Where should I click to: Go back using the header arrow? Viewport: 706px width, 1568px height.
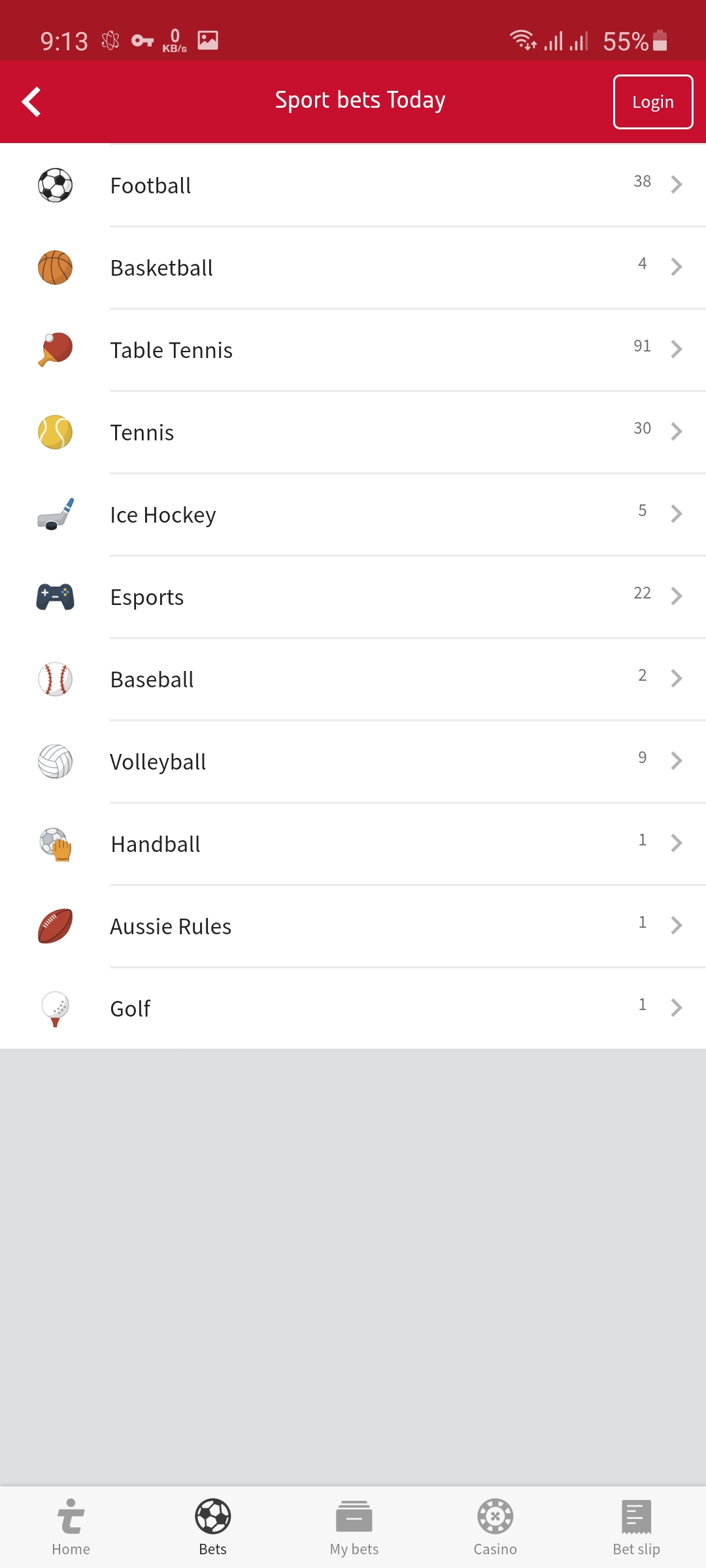point(31,102)
